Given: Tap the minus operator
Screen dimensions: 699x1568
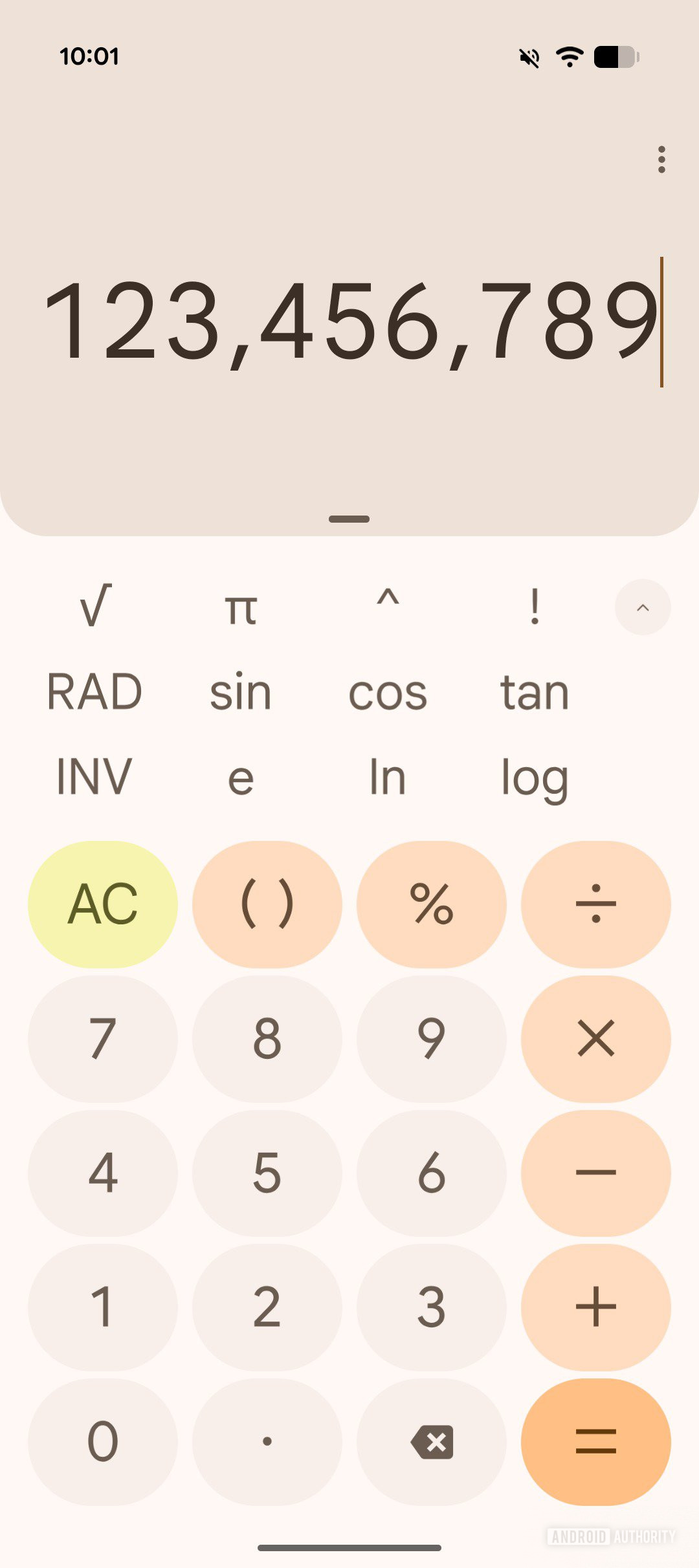Looking at the screenshot, I should (x=595, y=1173).
